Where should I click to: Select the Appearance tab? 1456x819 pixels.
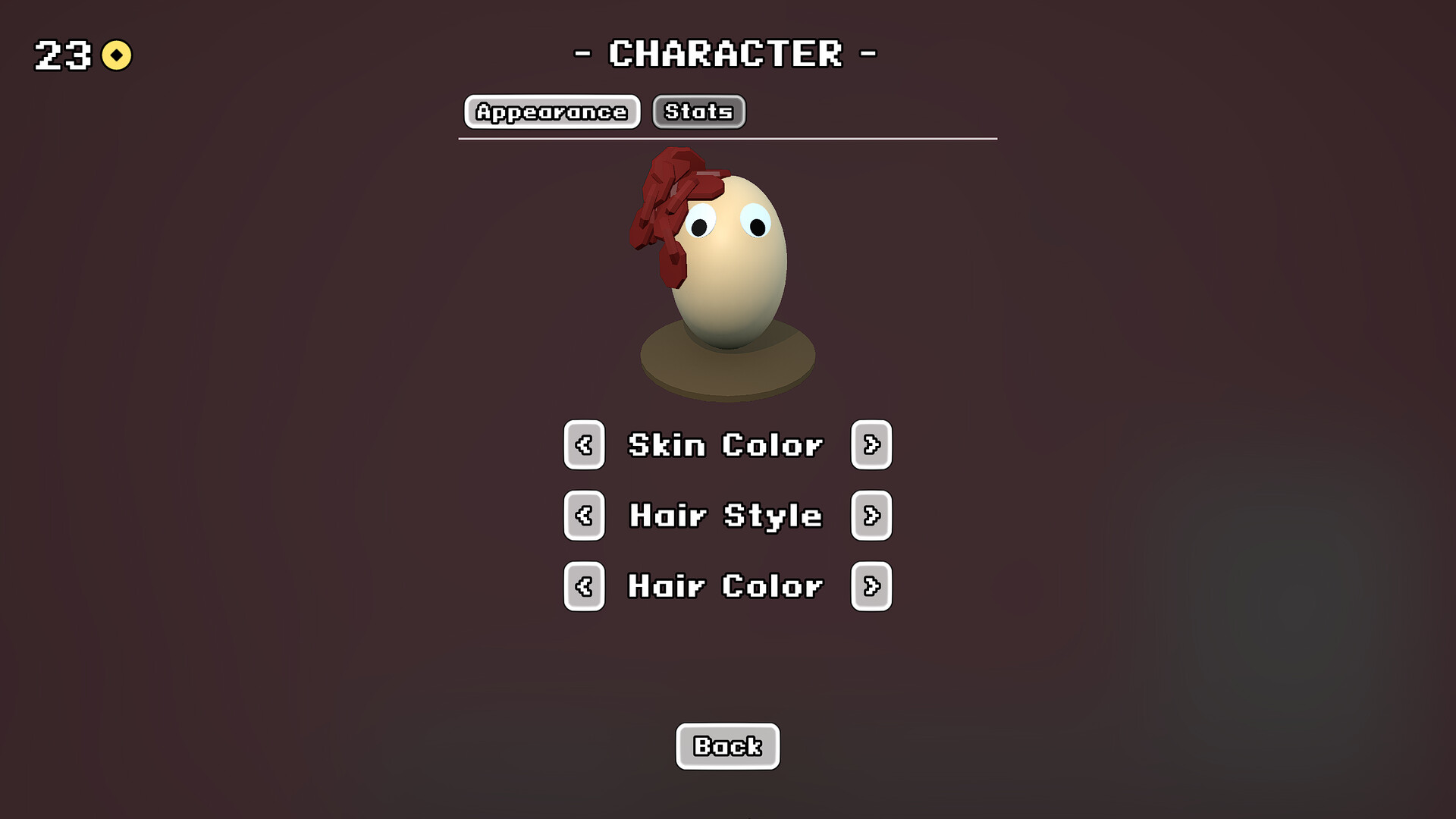tap(552, 111)
